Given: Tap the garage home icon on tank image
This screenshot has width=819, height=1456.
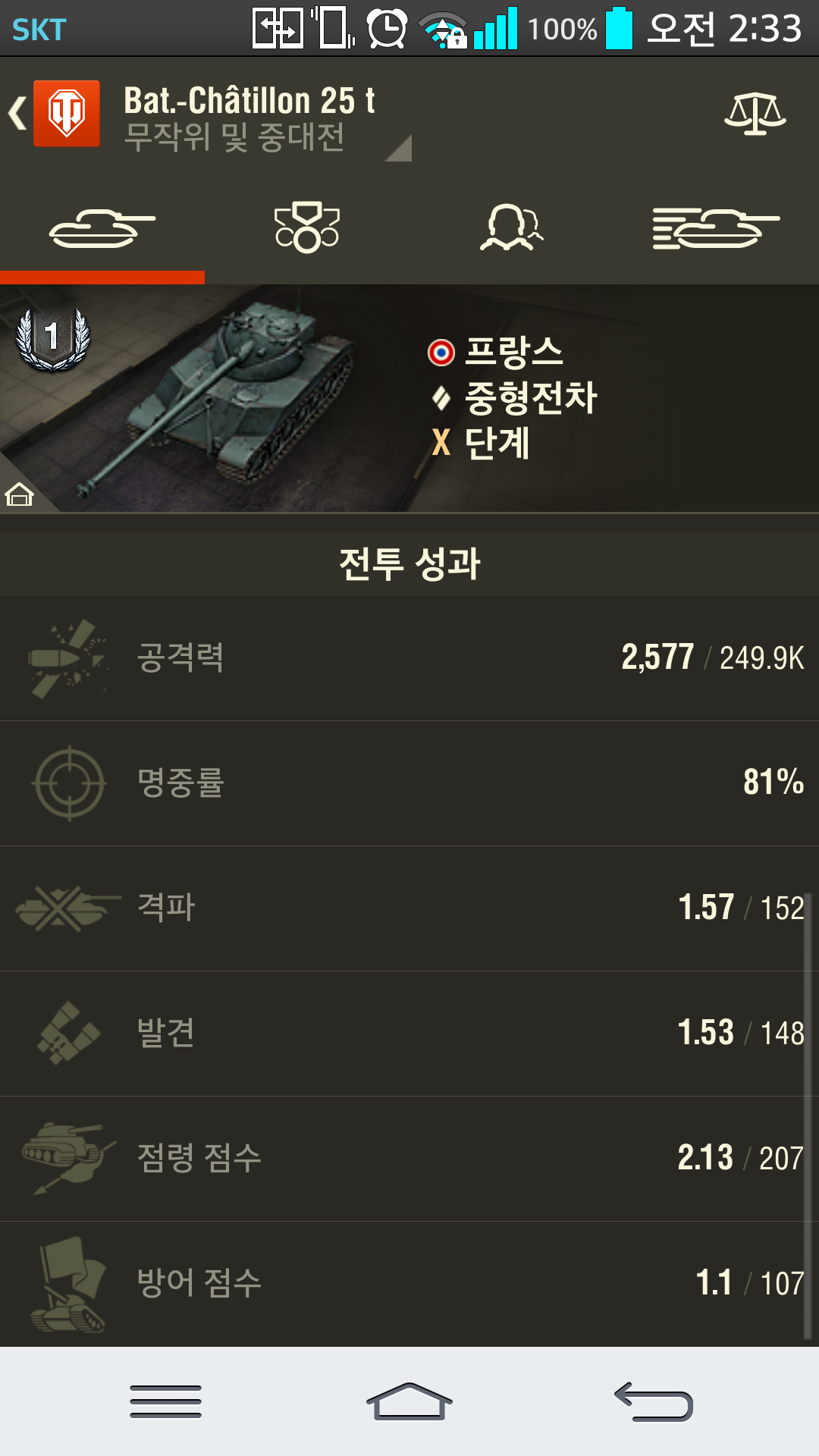Looking at the screenshot, I should point(20,494).
